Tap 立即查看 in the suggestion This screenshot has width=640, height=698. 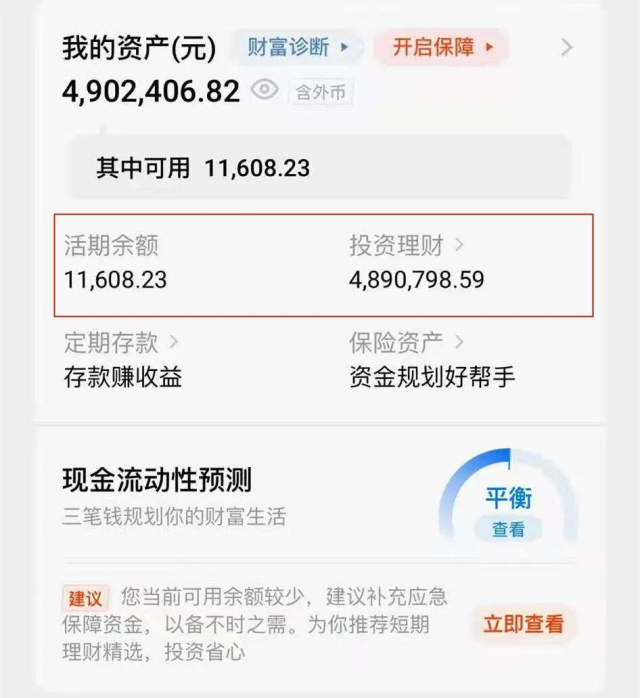[x=523, y=624]
